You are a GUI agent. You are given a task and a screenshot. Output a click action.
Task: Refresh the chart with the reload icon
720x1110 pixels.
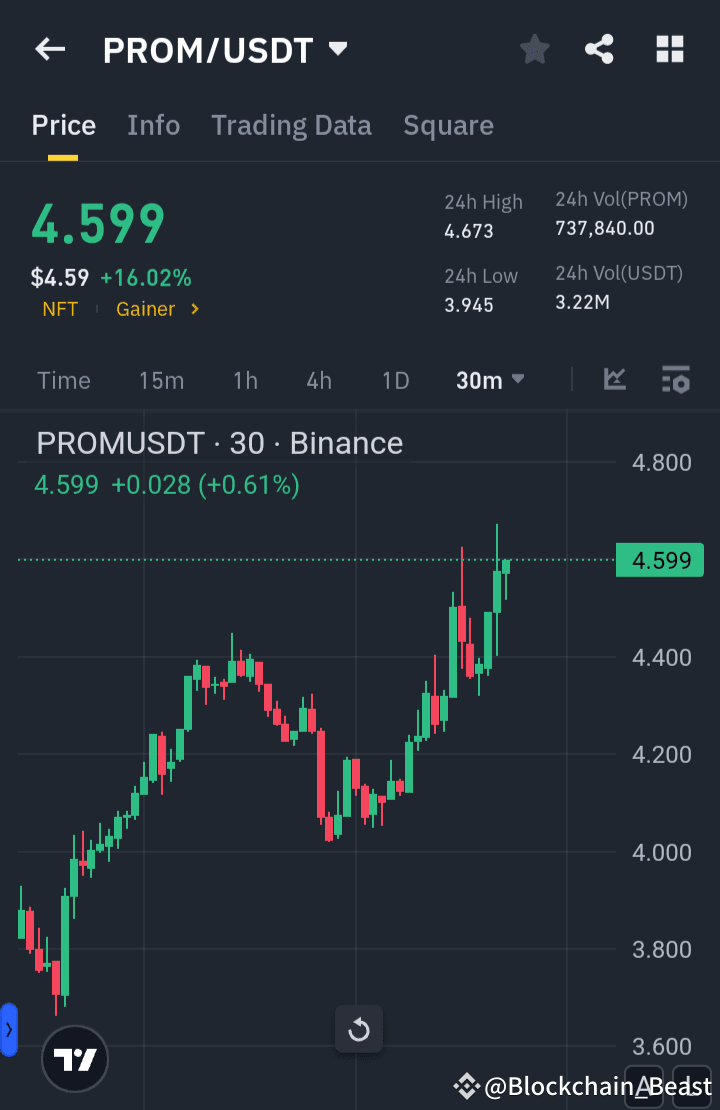click(x=359, y=1029)
